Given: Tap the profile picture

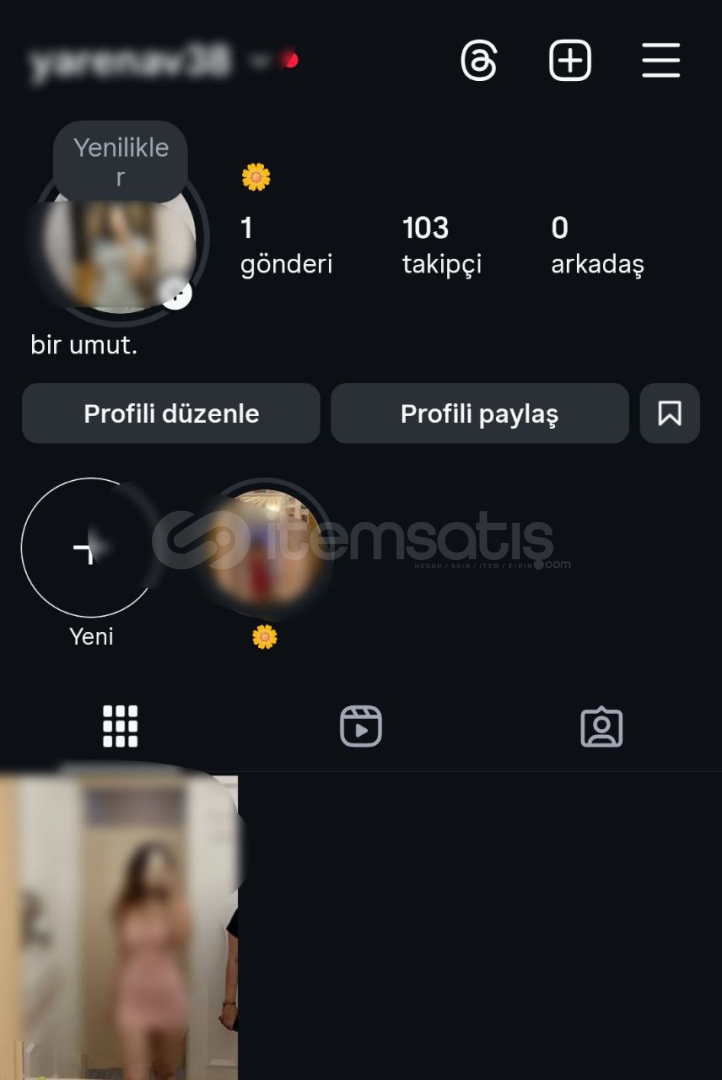Looking at the screenshot, I should [118, 255].
